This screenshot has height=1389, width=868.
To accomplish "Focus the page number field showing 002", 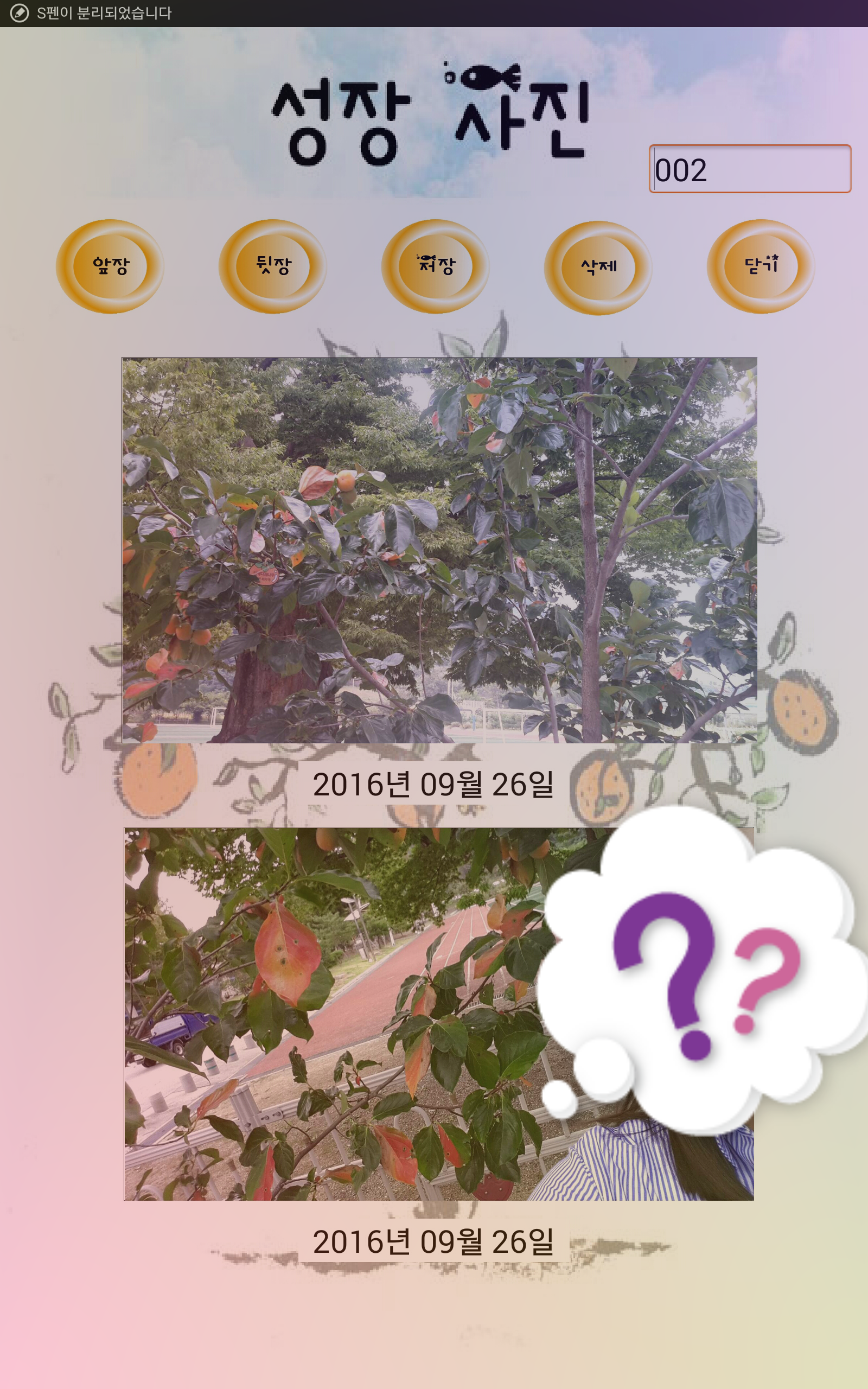I will 749,169.
